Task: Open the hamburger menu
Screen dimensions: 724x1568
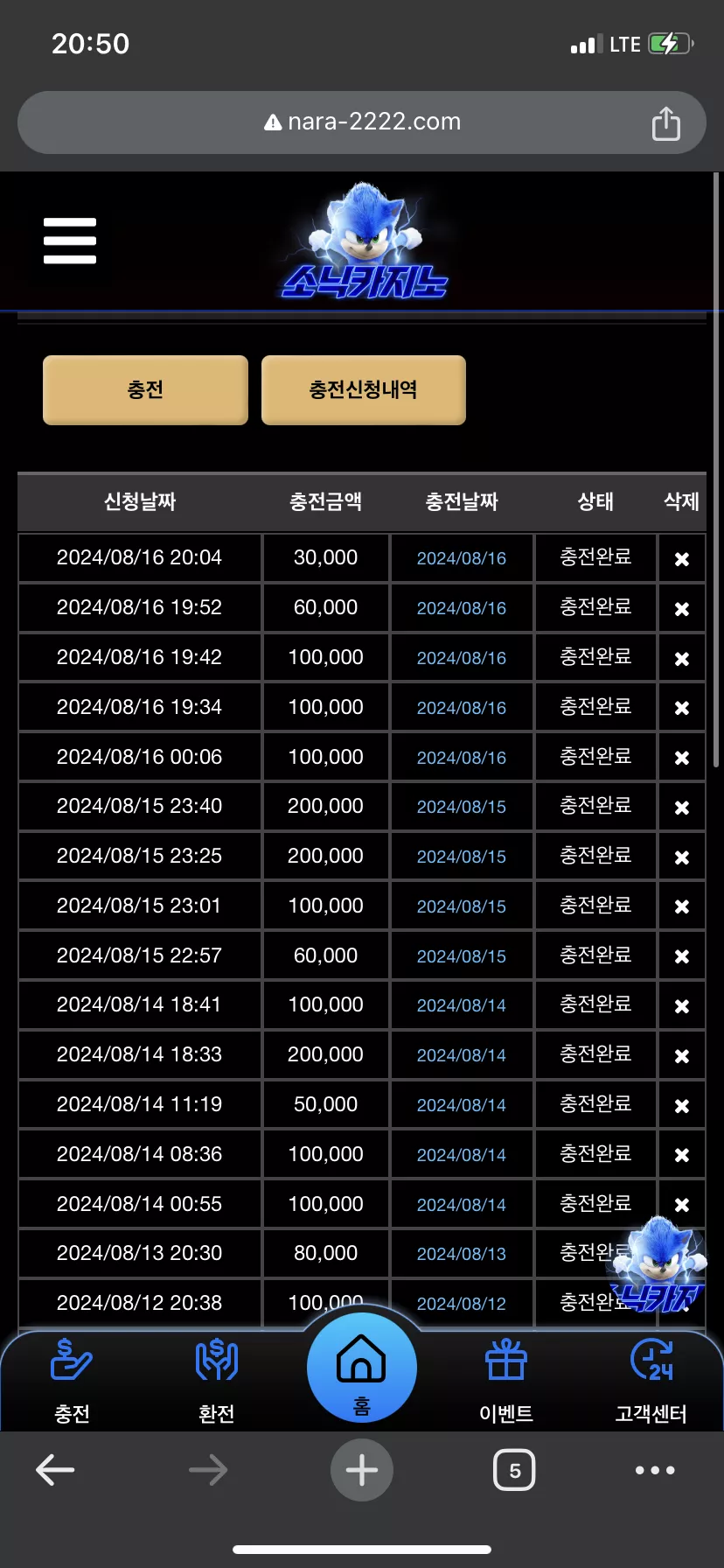Action: point(70,241)
